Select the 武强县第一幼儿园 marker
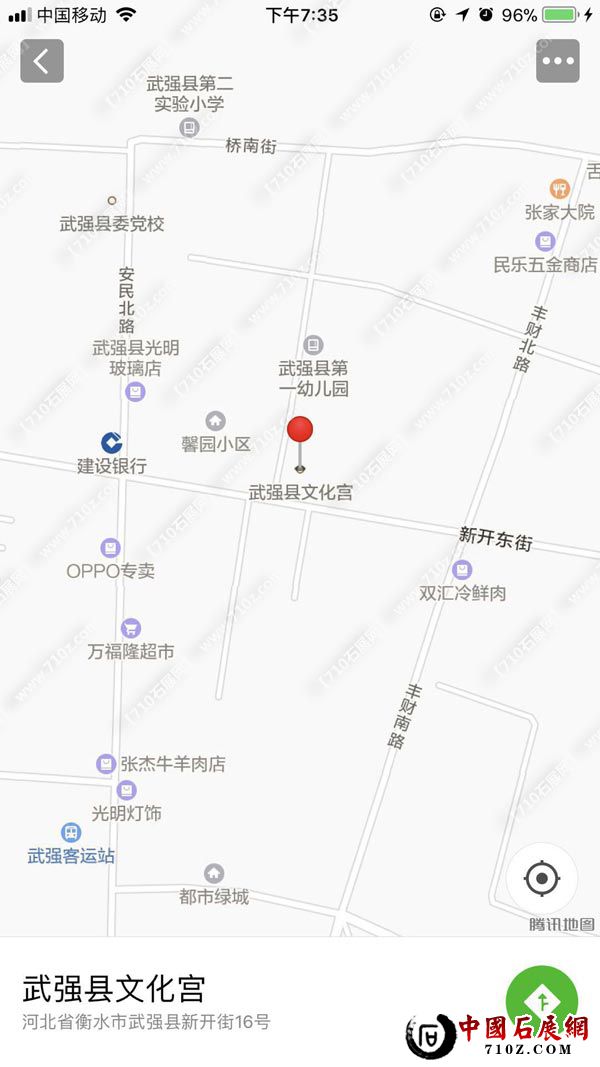This screenshot has width=600, height=1067. (x=314, y=345)
